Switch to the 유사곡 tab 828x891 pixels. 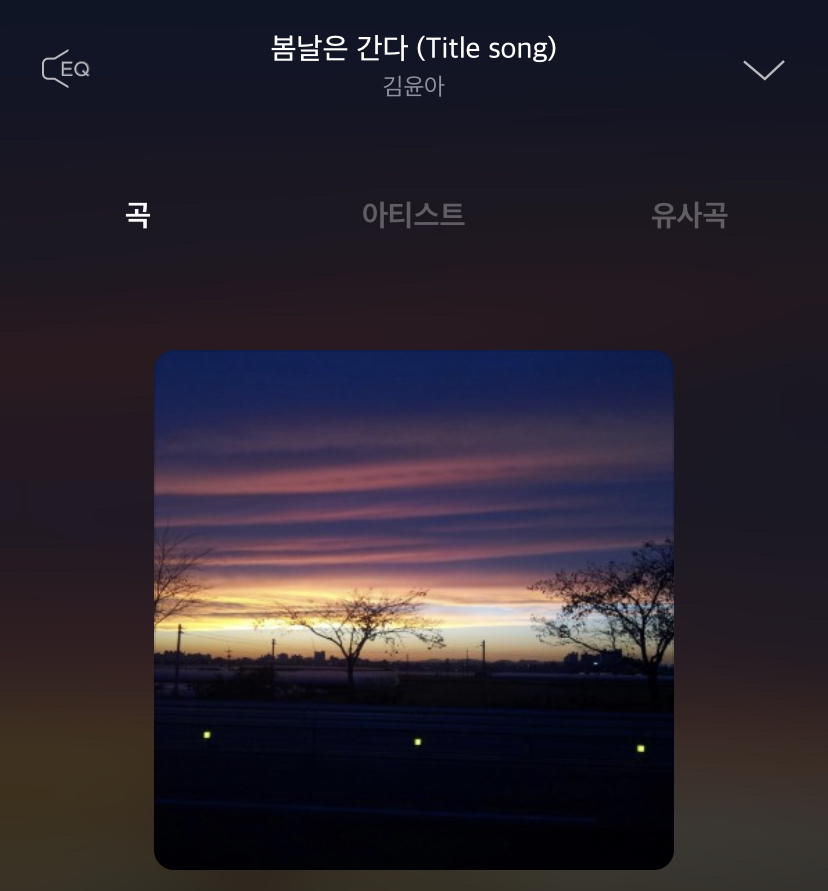[689, 214]
